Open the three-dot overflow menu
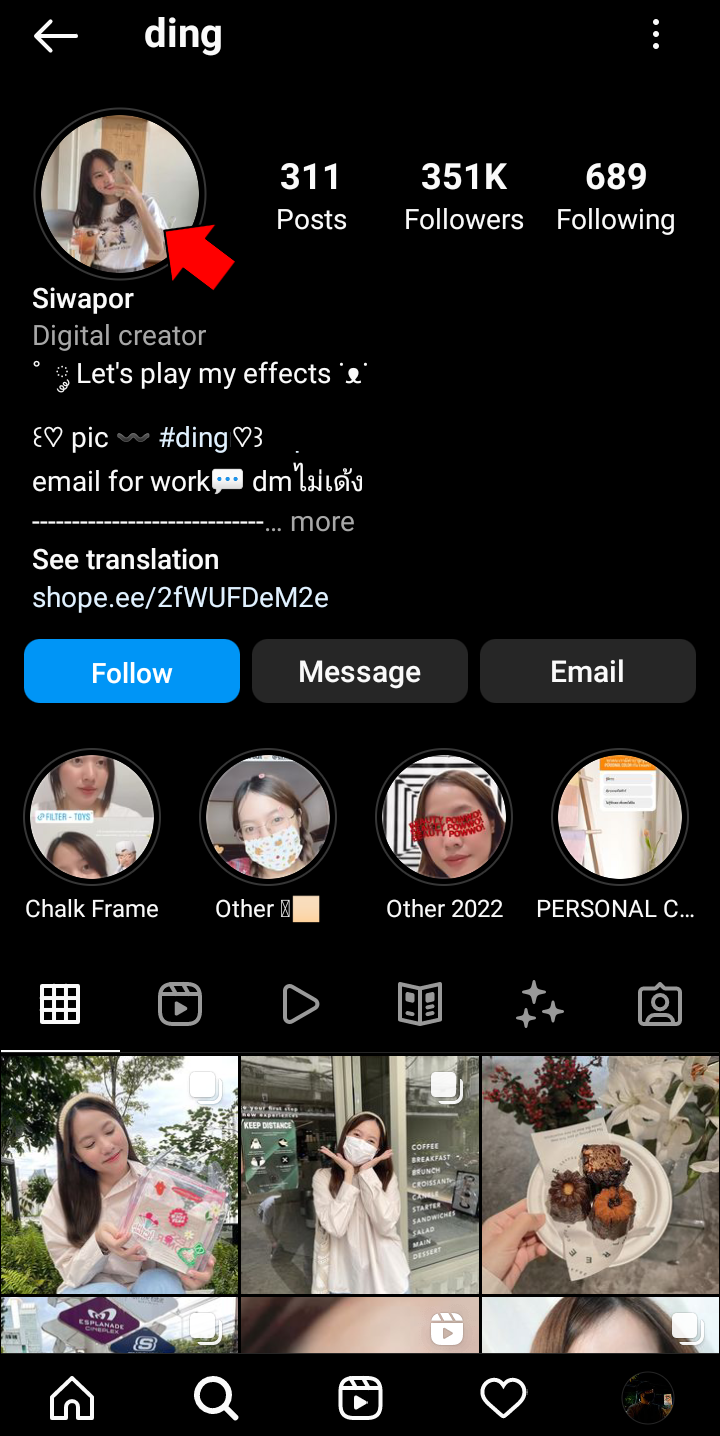 click(656, 35)
